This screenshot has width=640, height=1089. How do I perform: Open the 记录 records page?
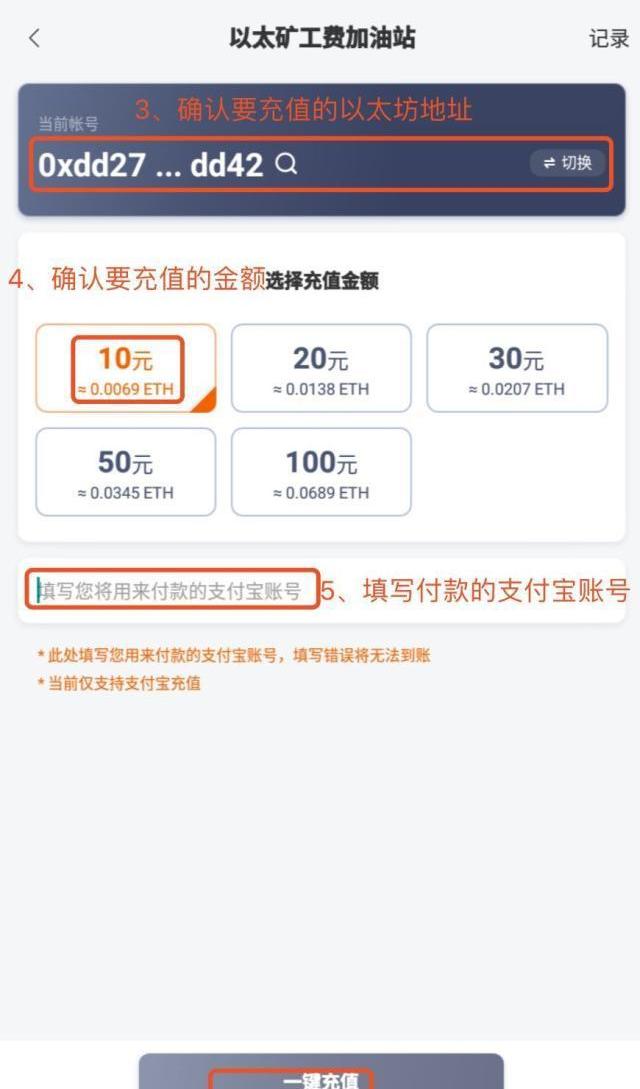click(608, 39)
